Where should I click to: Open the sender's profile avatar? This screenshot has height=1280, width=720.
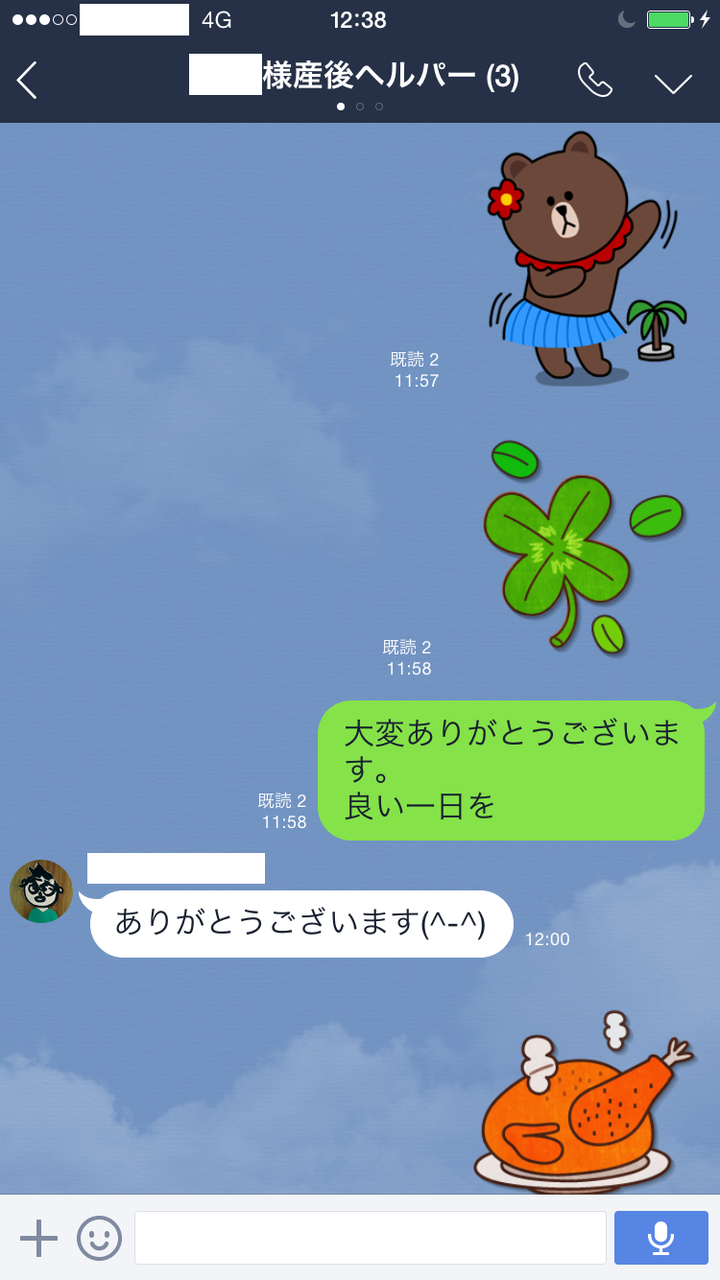pos(41,891)
